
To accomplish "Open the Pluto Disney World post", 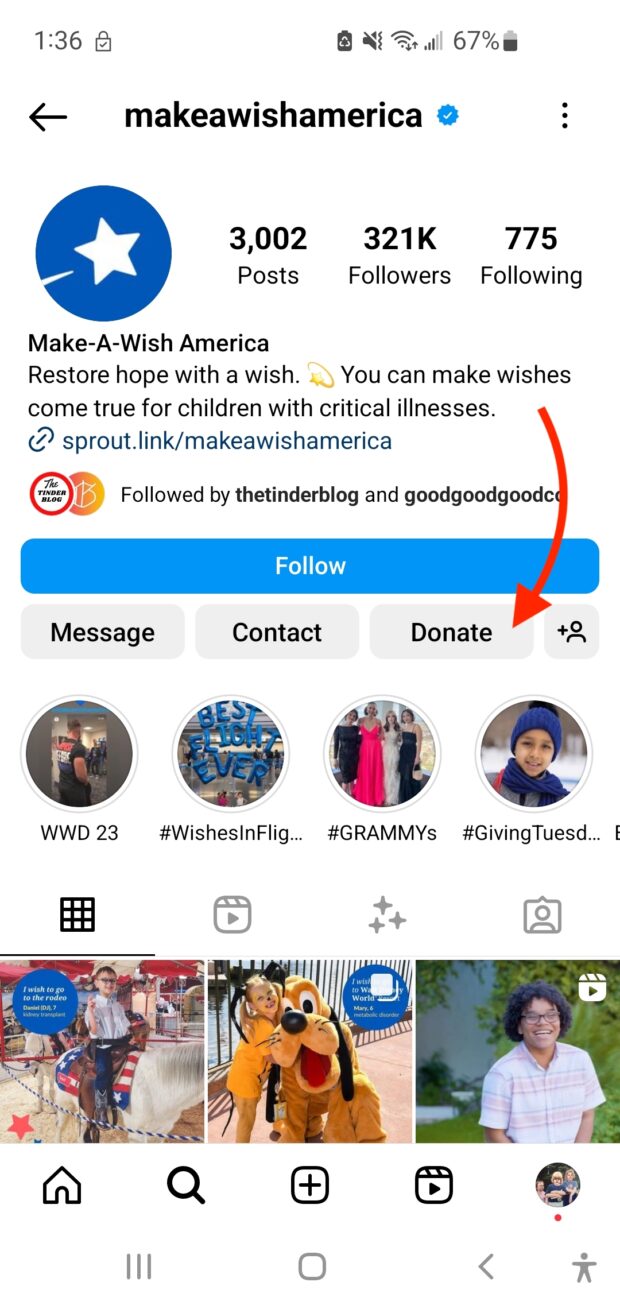I will pyautogui.click(x=310, y=1050).
